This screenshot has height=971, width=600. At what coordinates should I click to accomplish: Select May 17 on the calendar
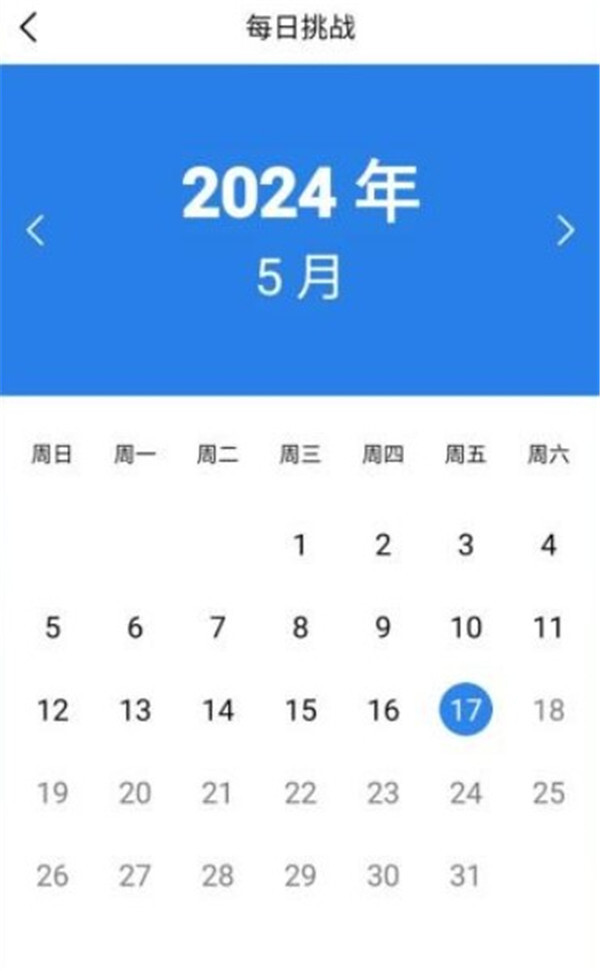(466, 710)
